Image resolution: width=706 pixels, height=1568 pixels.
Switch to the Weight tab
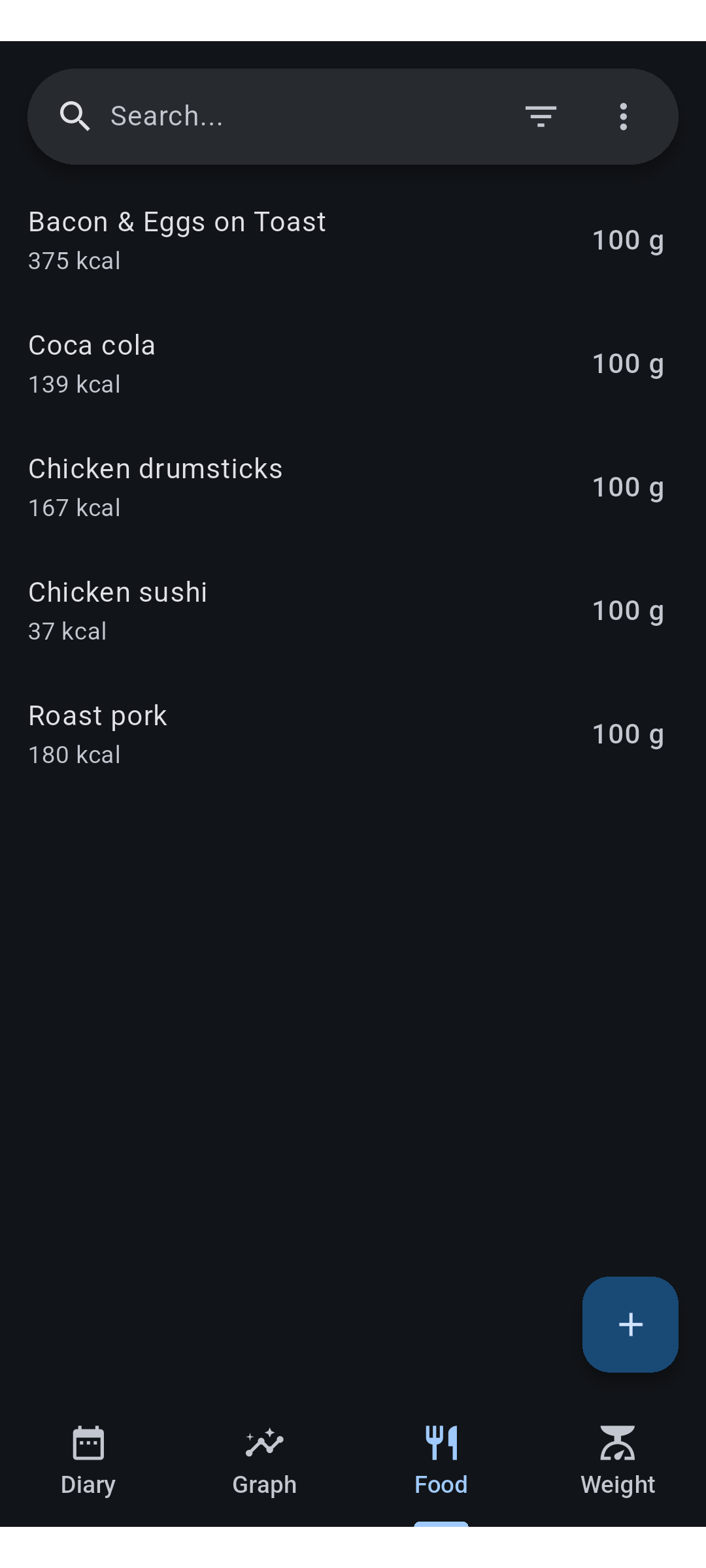point(618,1461)
